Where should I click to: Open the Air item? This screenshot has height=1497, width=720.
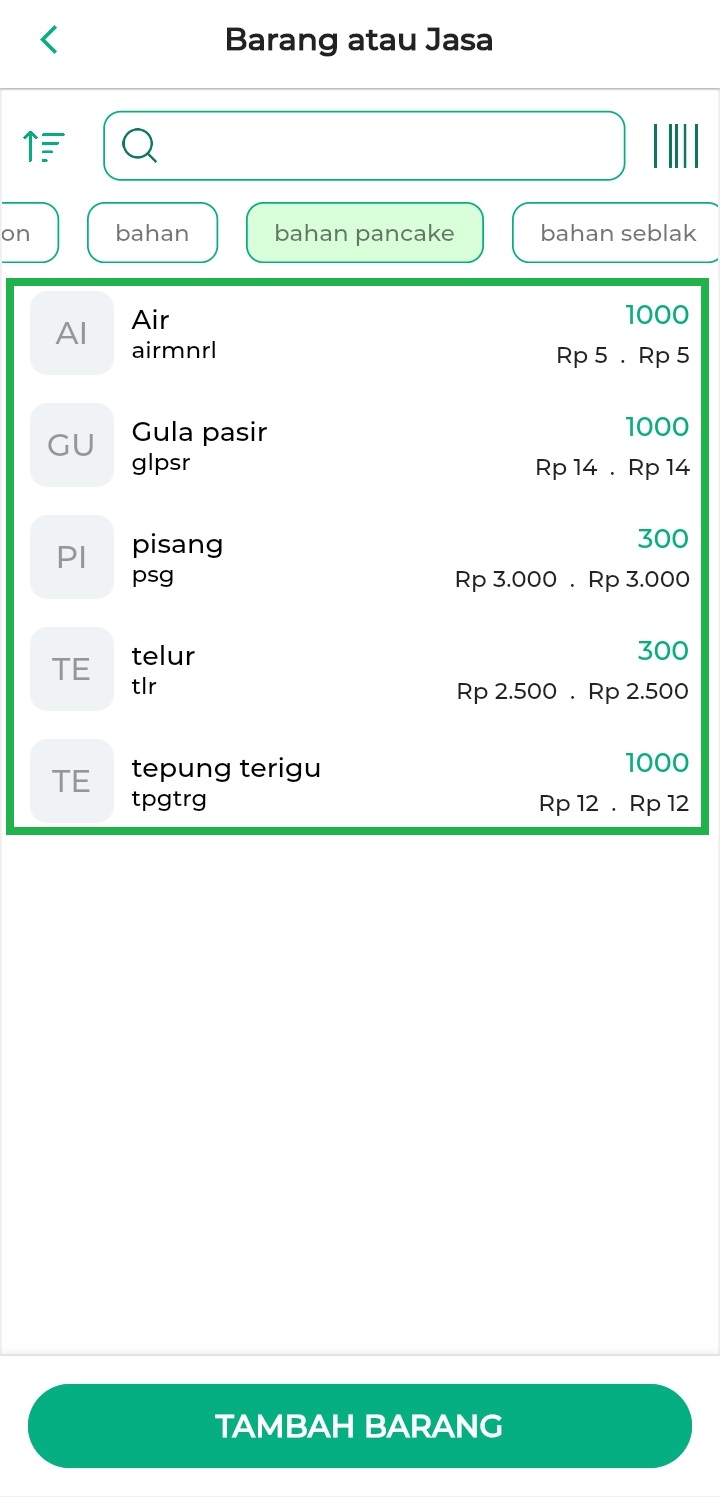tap(360, 334)
